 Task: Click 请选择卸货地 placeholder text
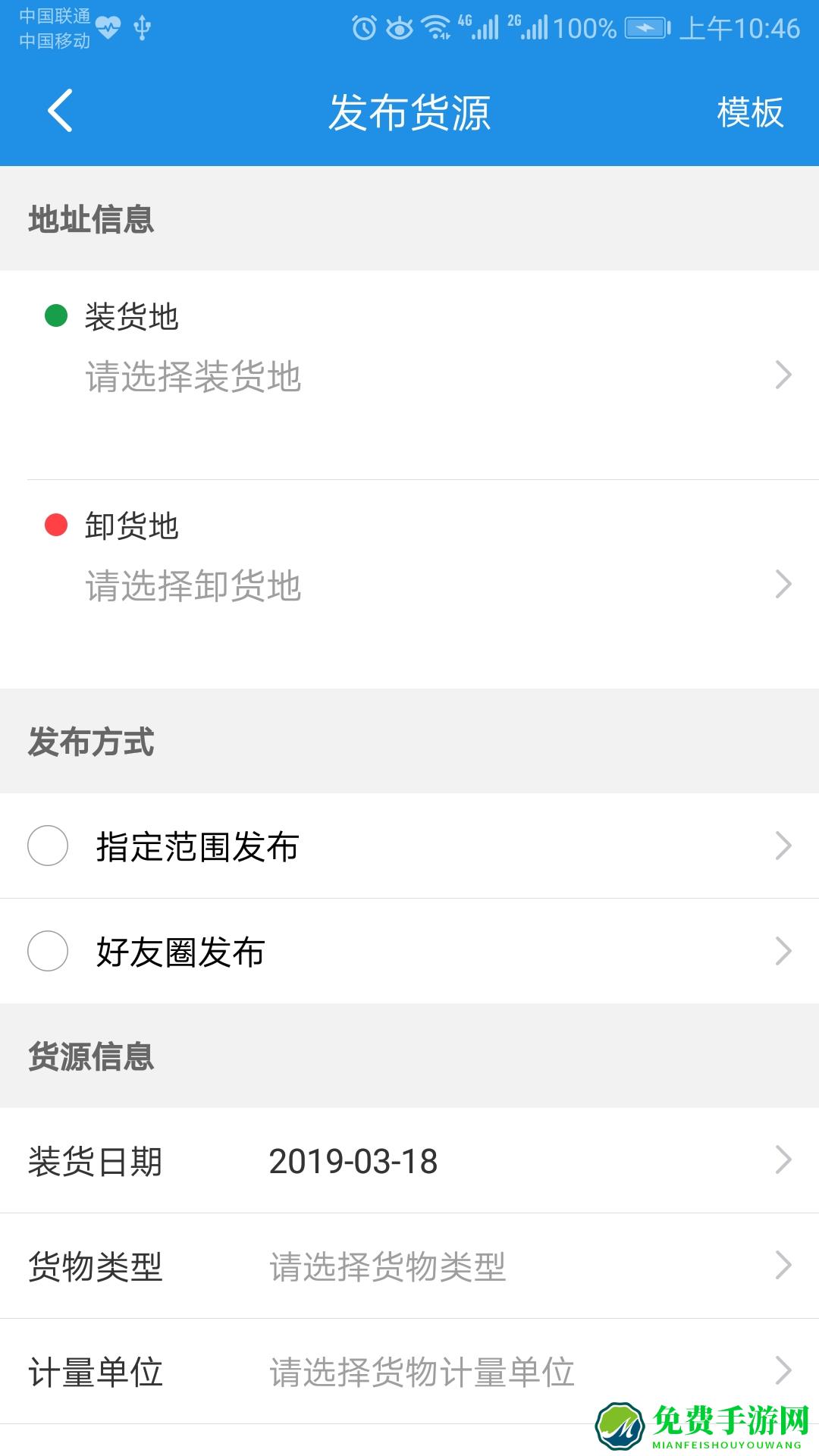coord(193,584)
